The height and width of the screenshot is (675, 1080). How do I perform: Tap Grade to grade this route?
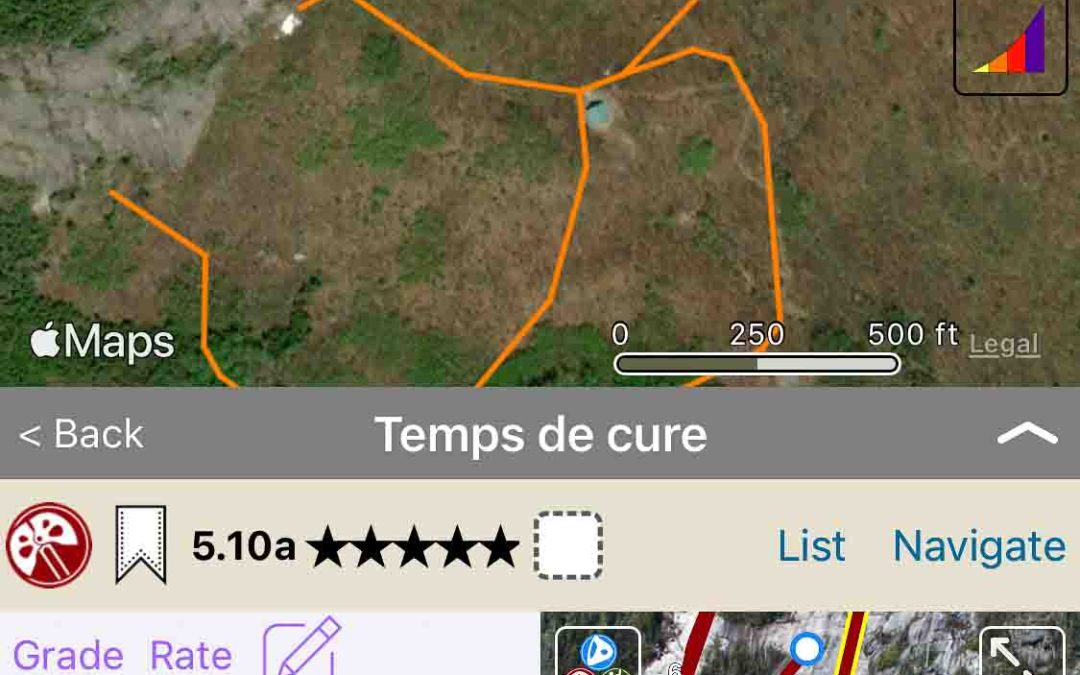pyautogui.click(x=68, y=655)
